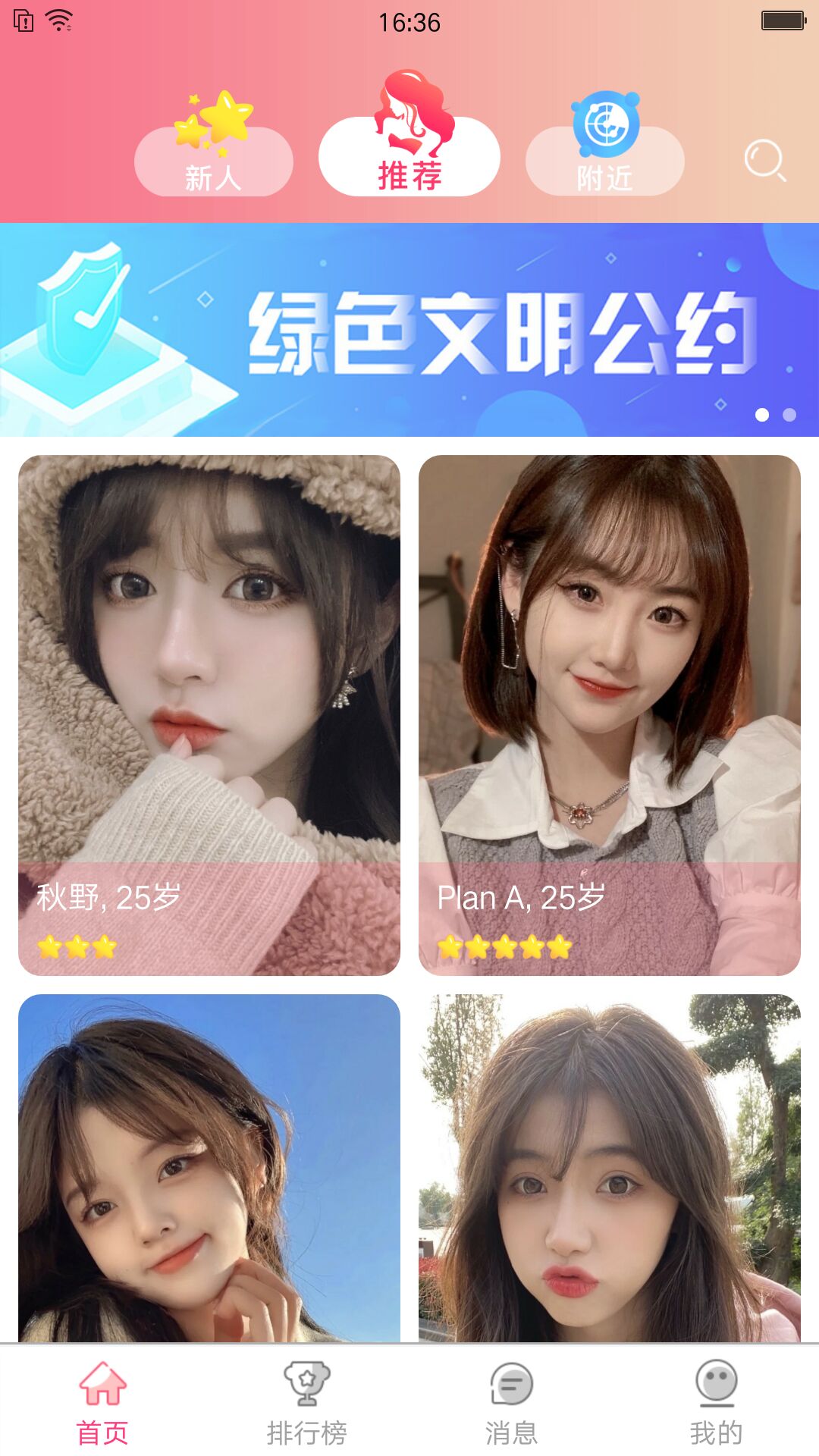819x1456 pixels.
Task: Tap the 秋野, 25岁 name label
Action: (x=108, y=901)
